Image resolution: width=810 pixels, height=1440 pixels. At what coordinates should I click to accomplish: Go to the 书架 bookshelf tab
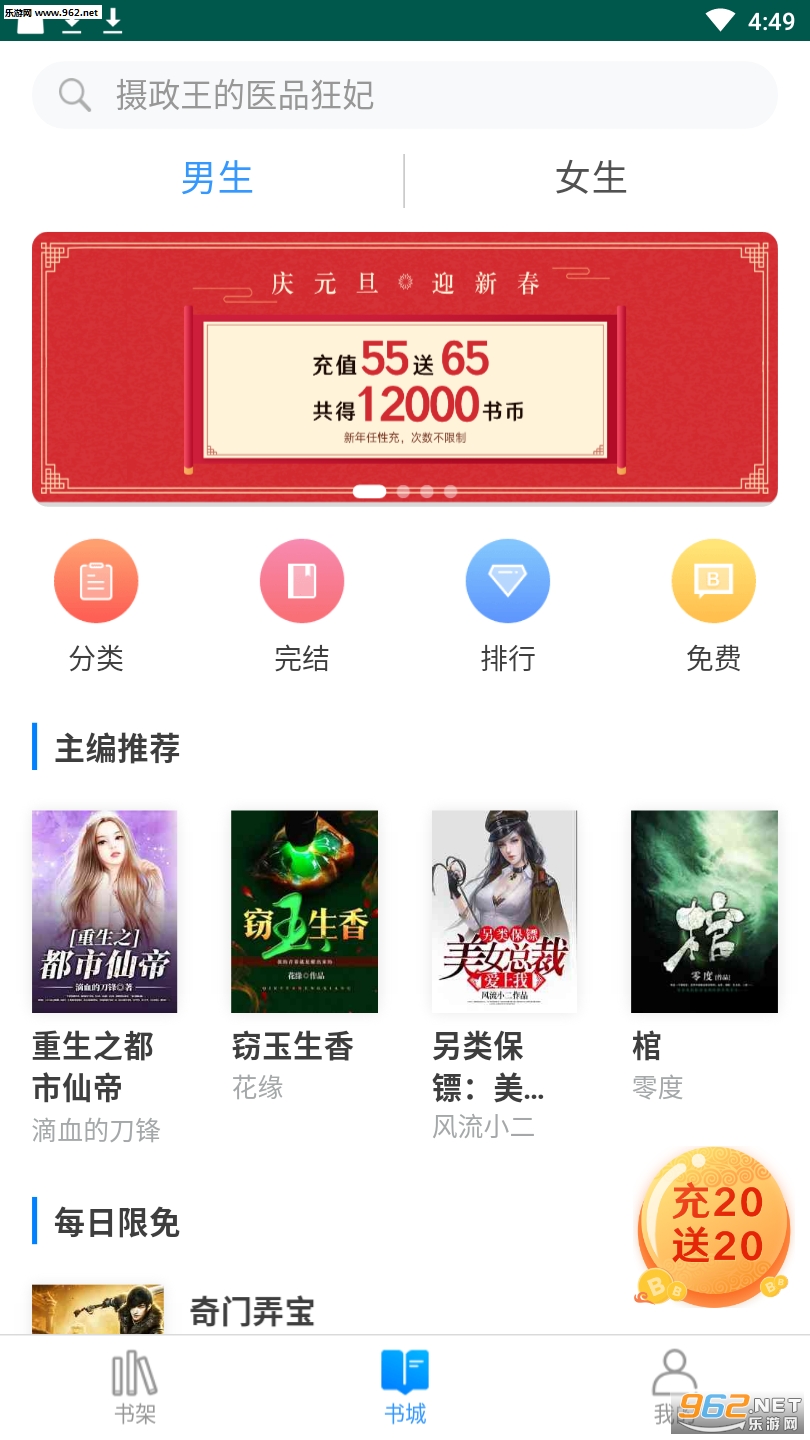[x=134, y=1387]
